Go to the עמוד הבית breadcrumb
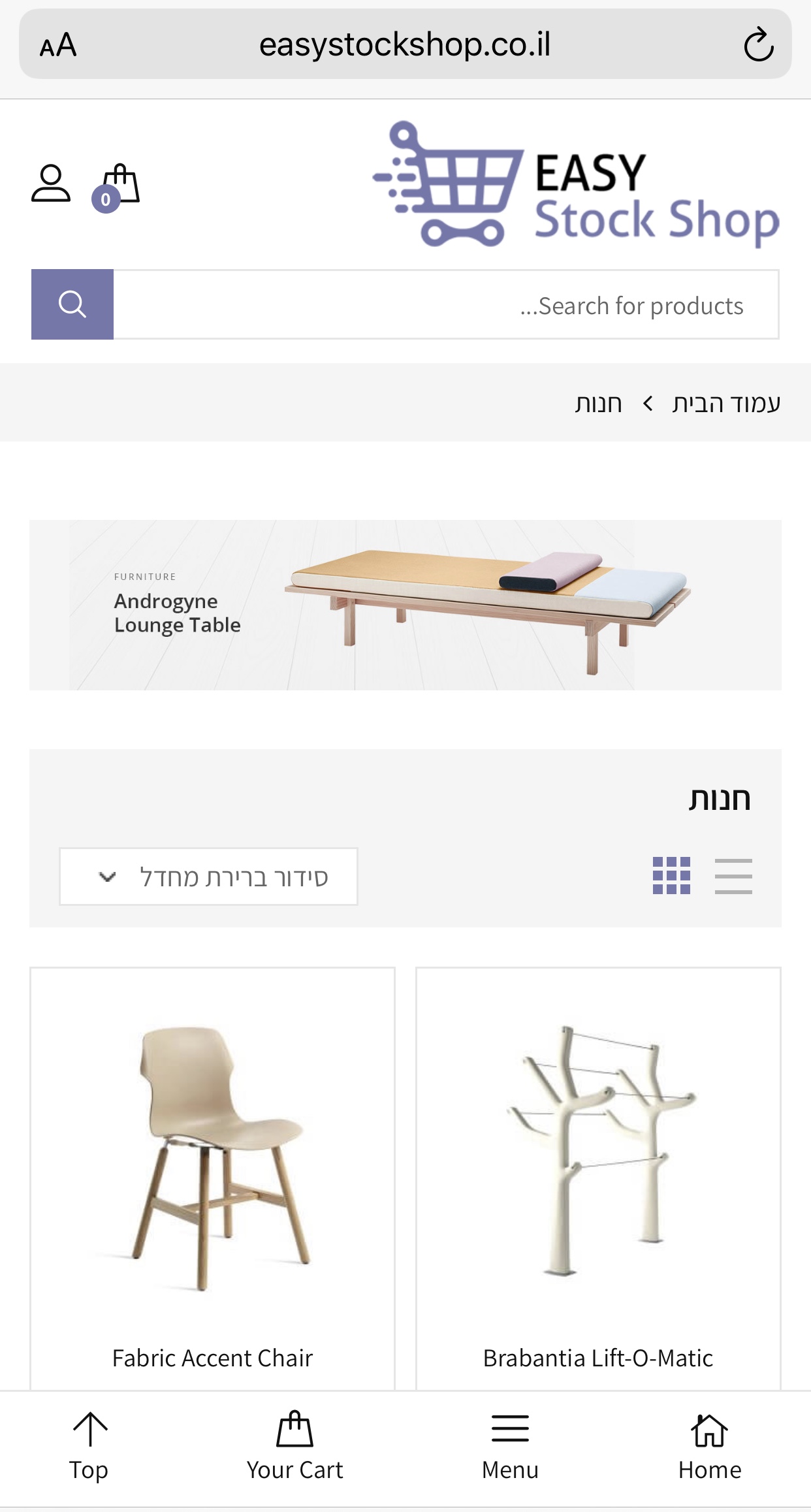Screen dimensions: 811x1512 click(726, 403)
